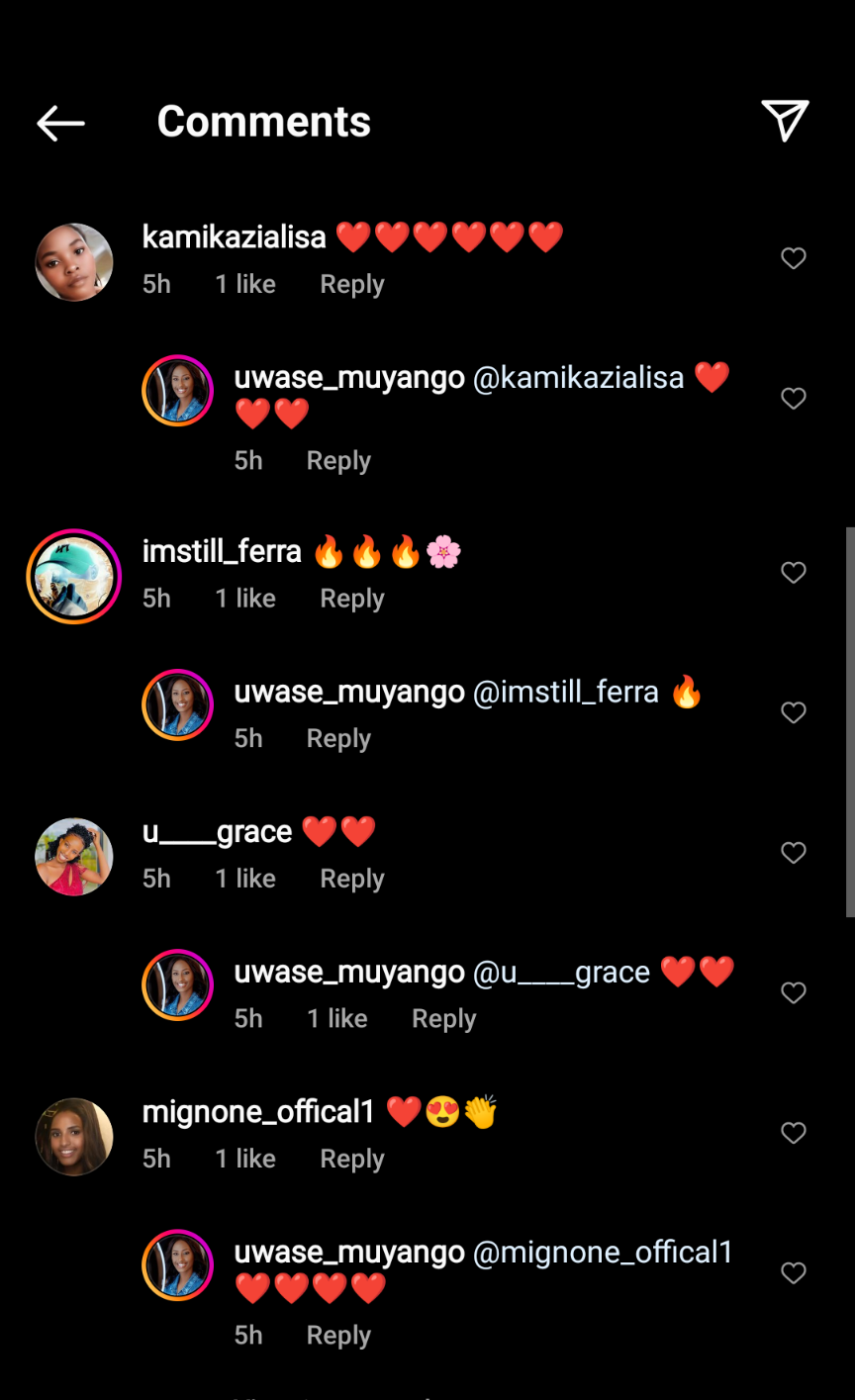
Task: Go back from the Comments screen
Action: (x=60, y=123)
